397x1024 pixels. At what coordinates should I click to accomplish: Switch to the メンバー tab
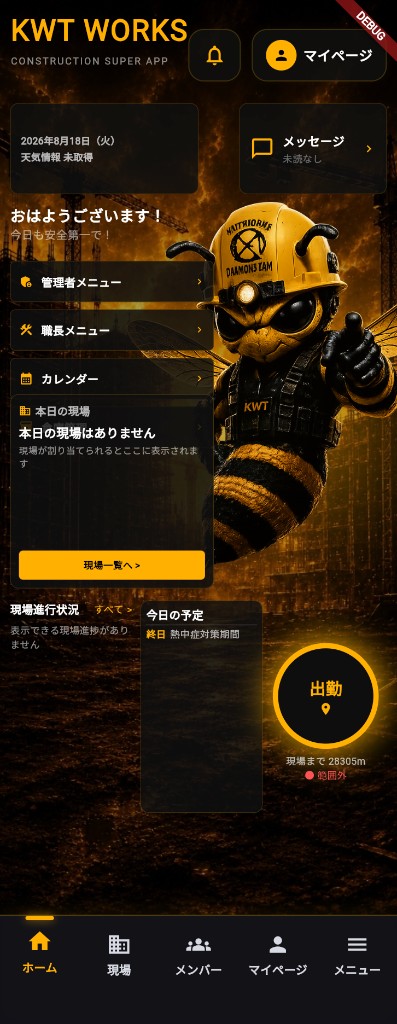point(198,954)
